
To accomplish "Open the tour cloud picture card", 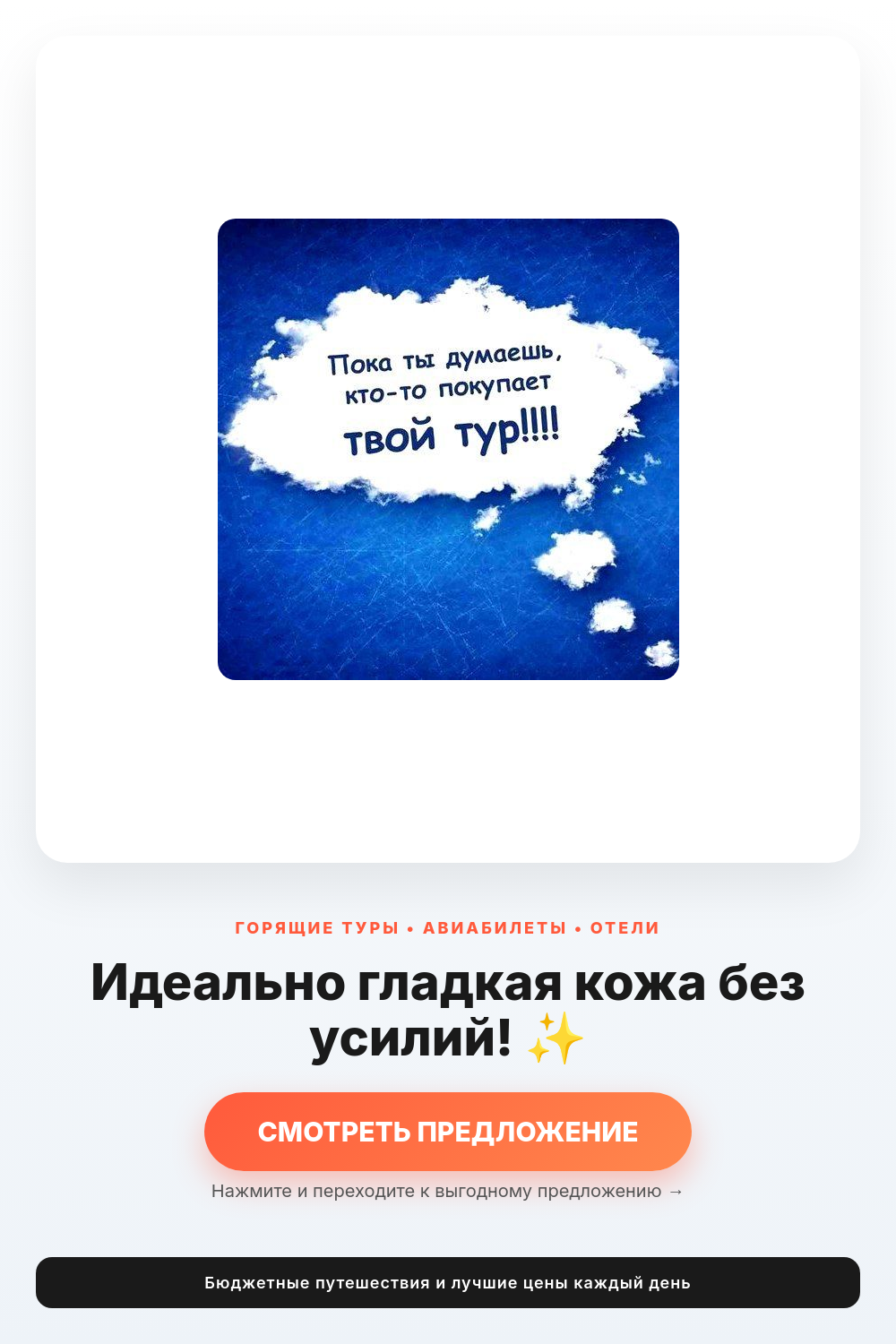I will click(x=448, y=449).
